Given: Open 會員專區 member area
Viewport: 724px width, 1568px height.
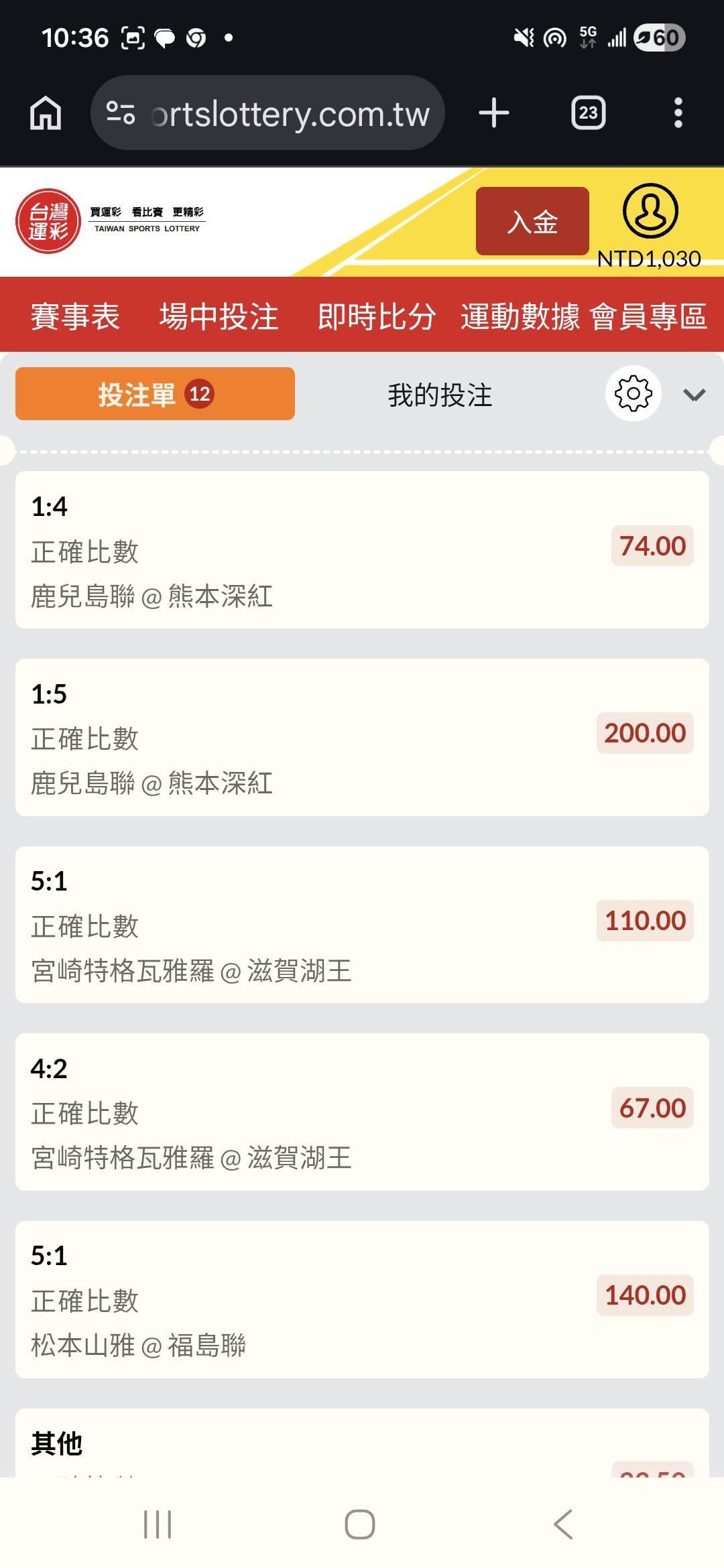Looking at the screenshot, I should pos(648,316).
